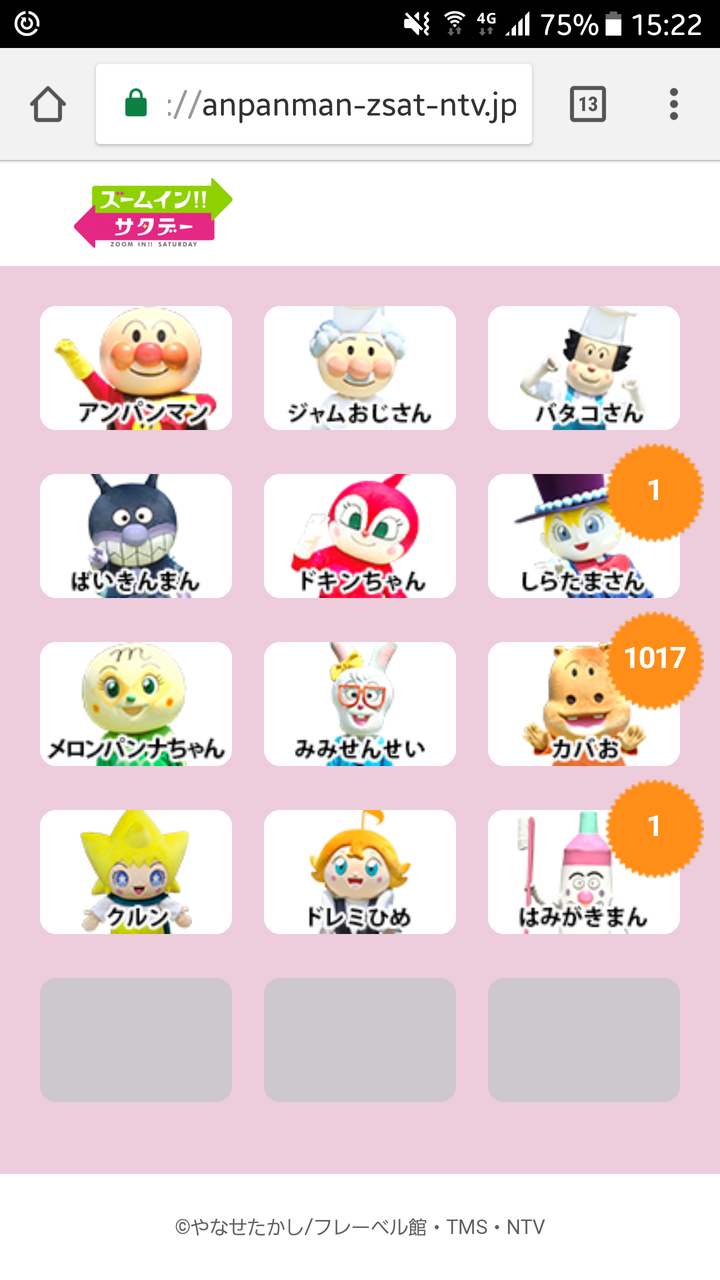The width and height of the screenshot is (720, 1280).
Task: Tap the ジャムおじさん character icon
Action: click(360, 368)
